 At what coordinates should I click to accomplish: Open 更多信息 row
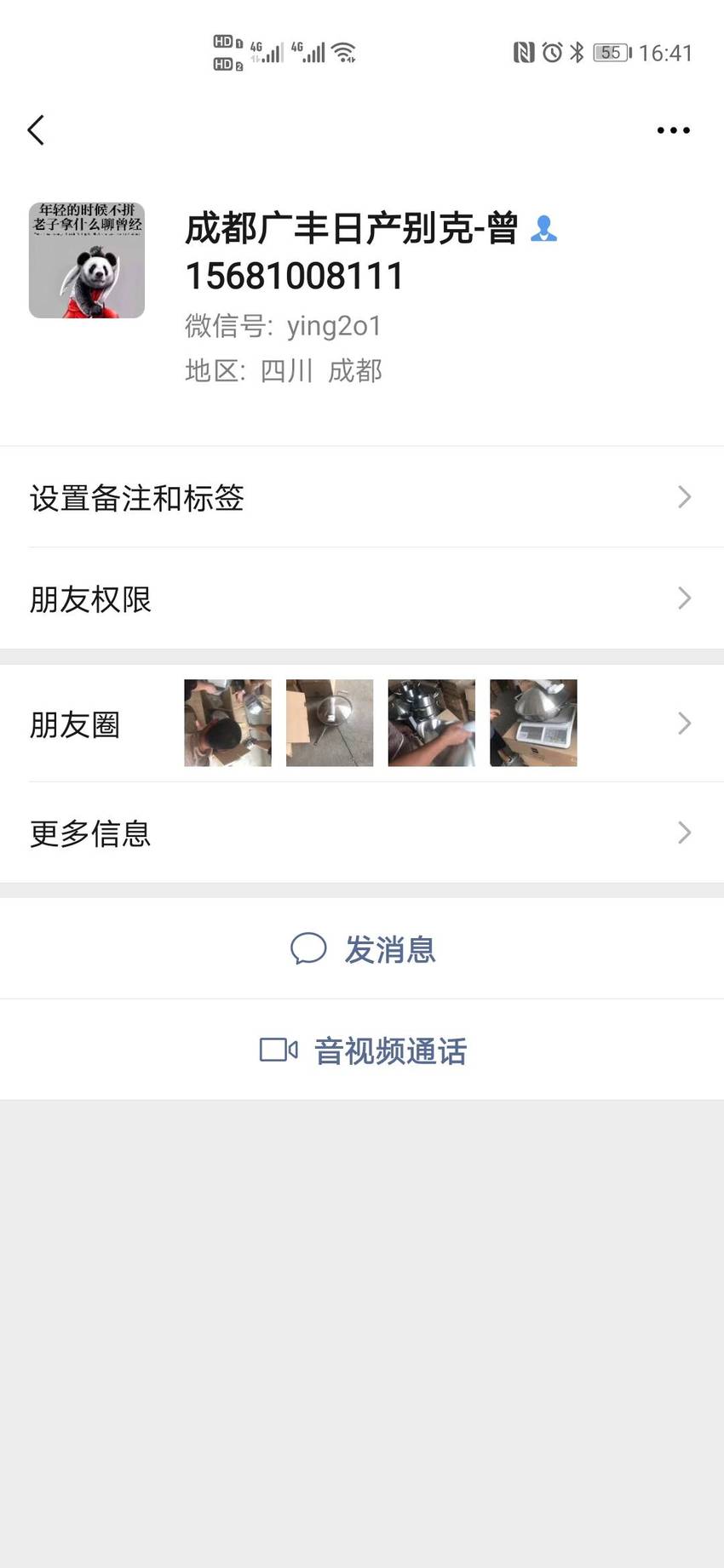[362, 833]
